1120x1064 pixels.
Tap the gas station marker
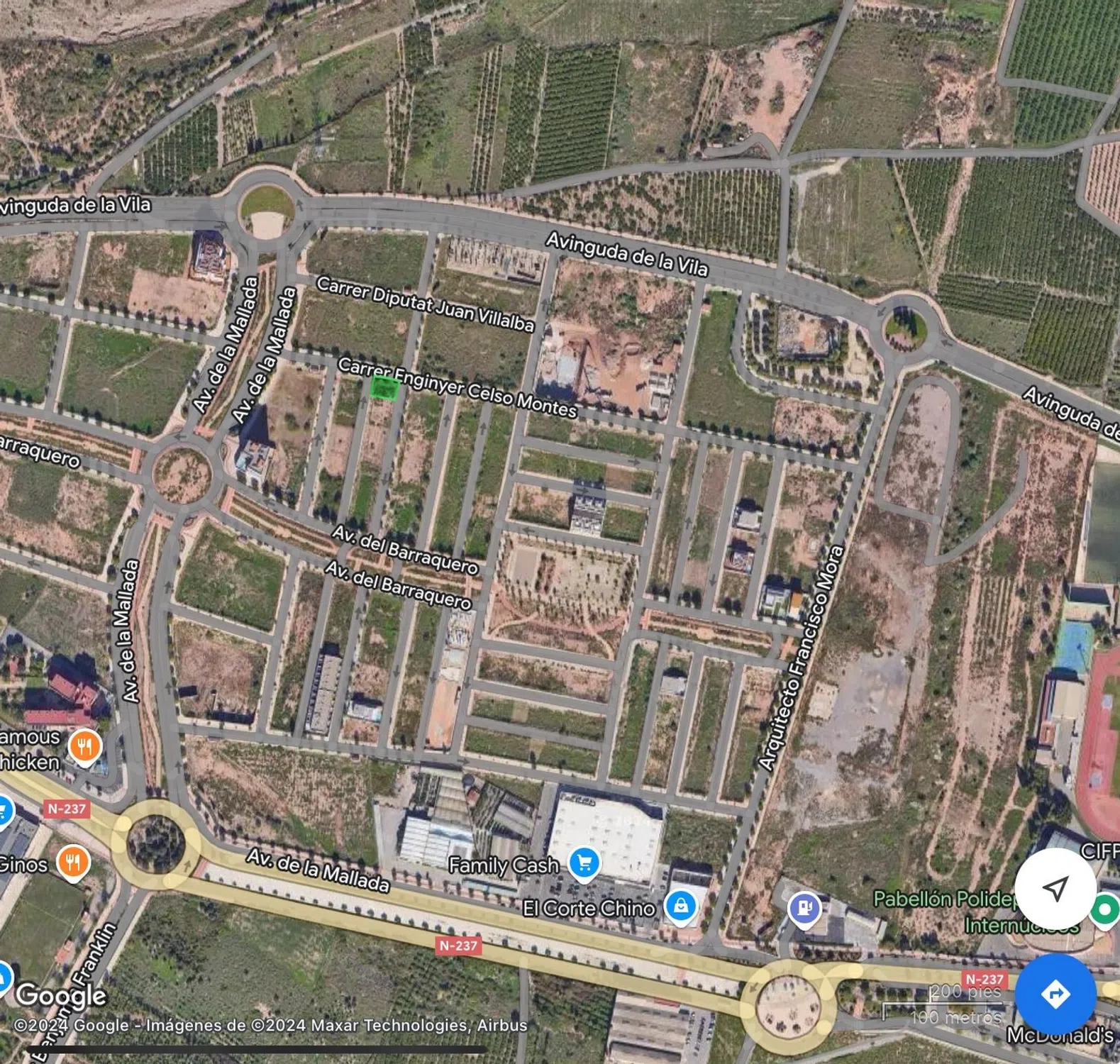pos(804,907)
